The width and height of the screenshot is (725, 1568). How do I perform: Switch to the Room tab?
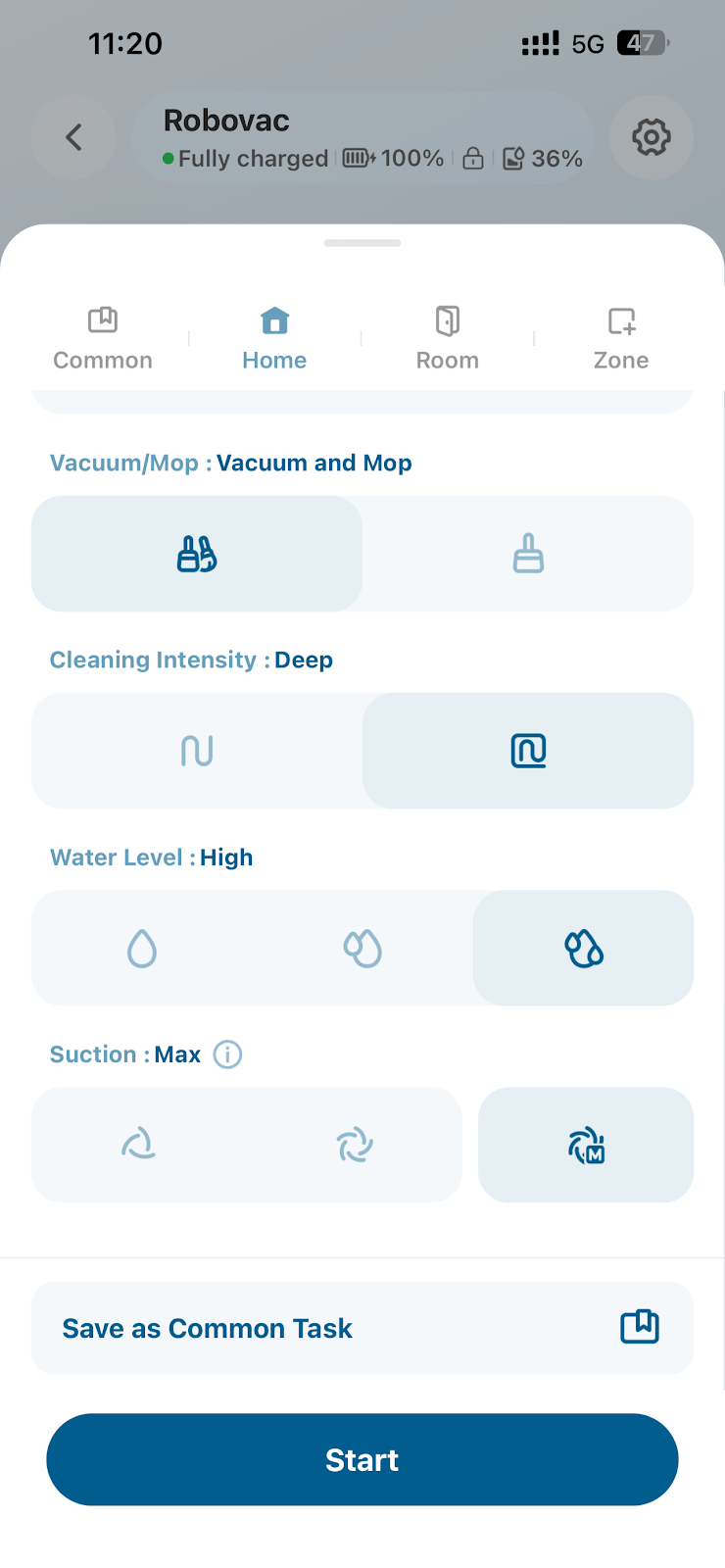pyautogui.click(x=448, y=339)
